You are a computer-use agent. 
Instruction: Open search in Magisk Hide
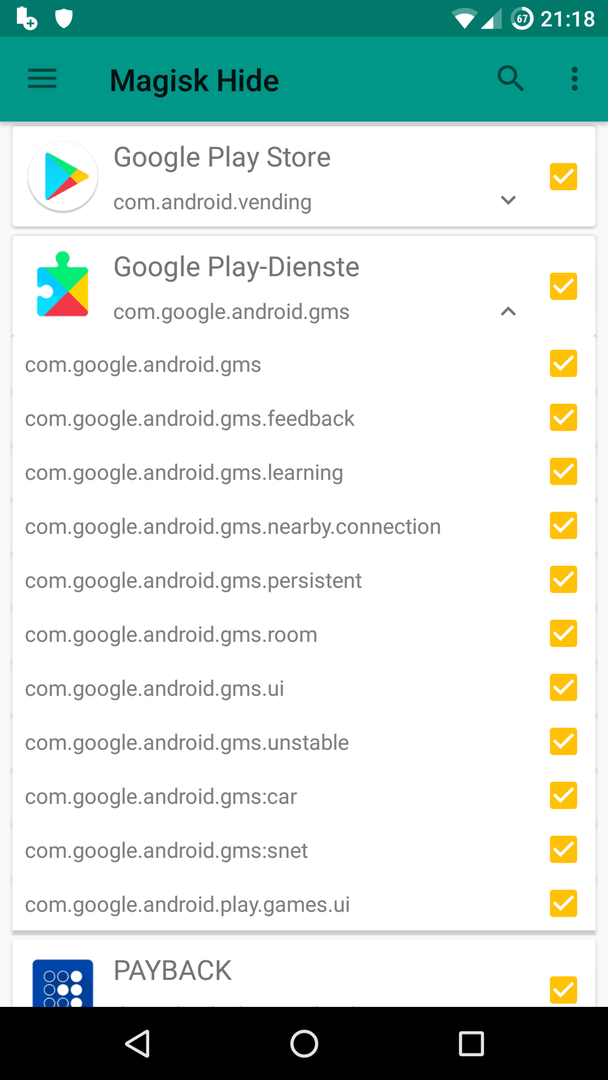(510, 79)
